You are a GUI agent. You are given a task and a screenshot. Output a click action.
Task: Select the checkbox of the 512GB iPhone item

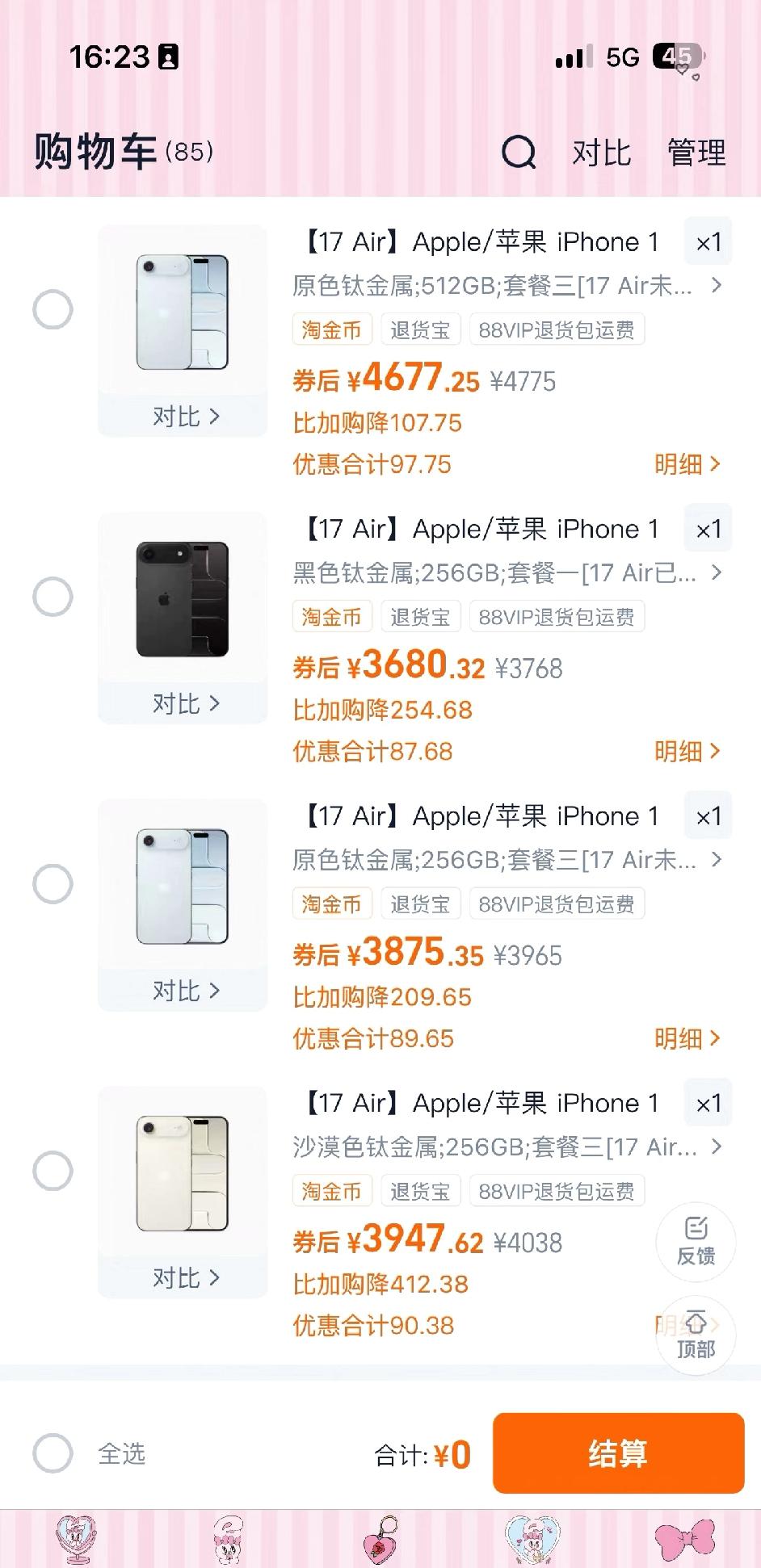click(x=53, y=309)
